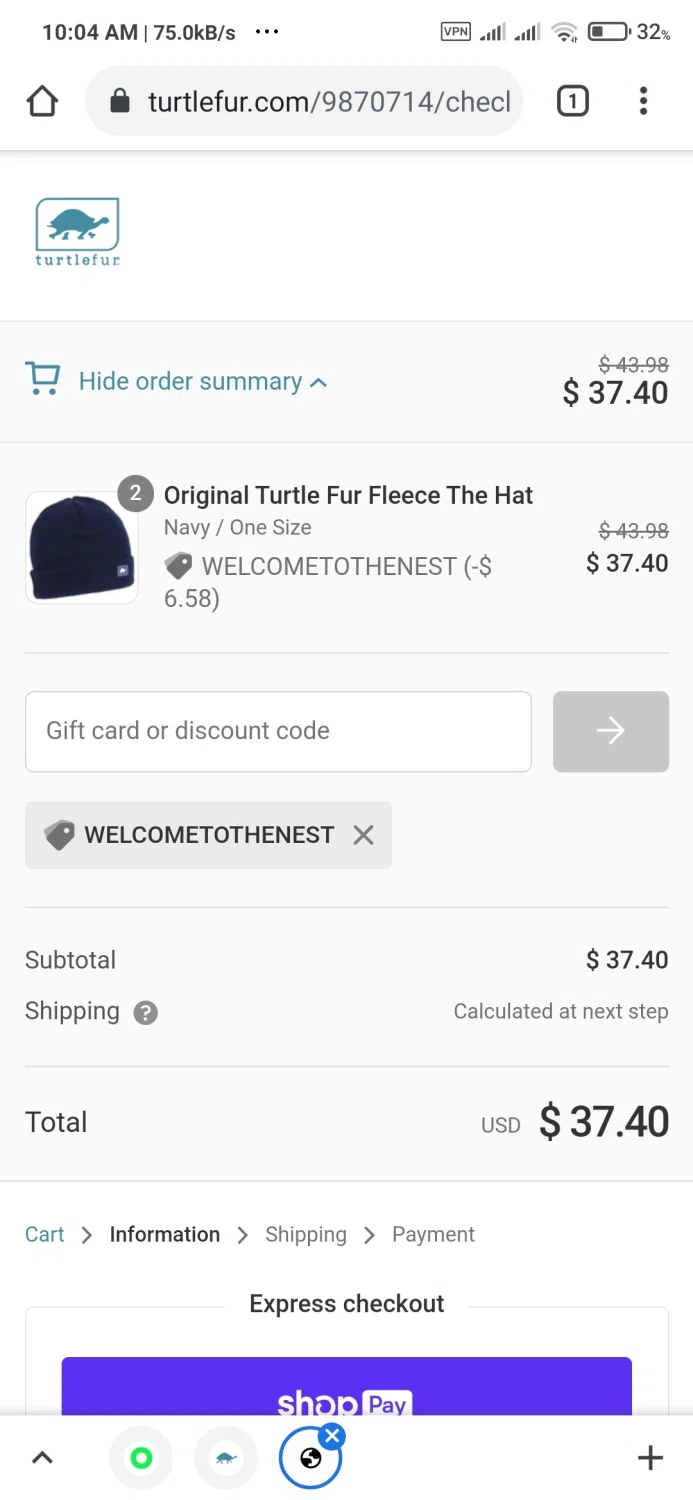Screen dimensions: 693x1500
Task: Open the browser tab switcher
Action: click(x=572, y=101)
